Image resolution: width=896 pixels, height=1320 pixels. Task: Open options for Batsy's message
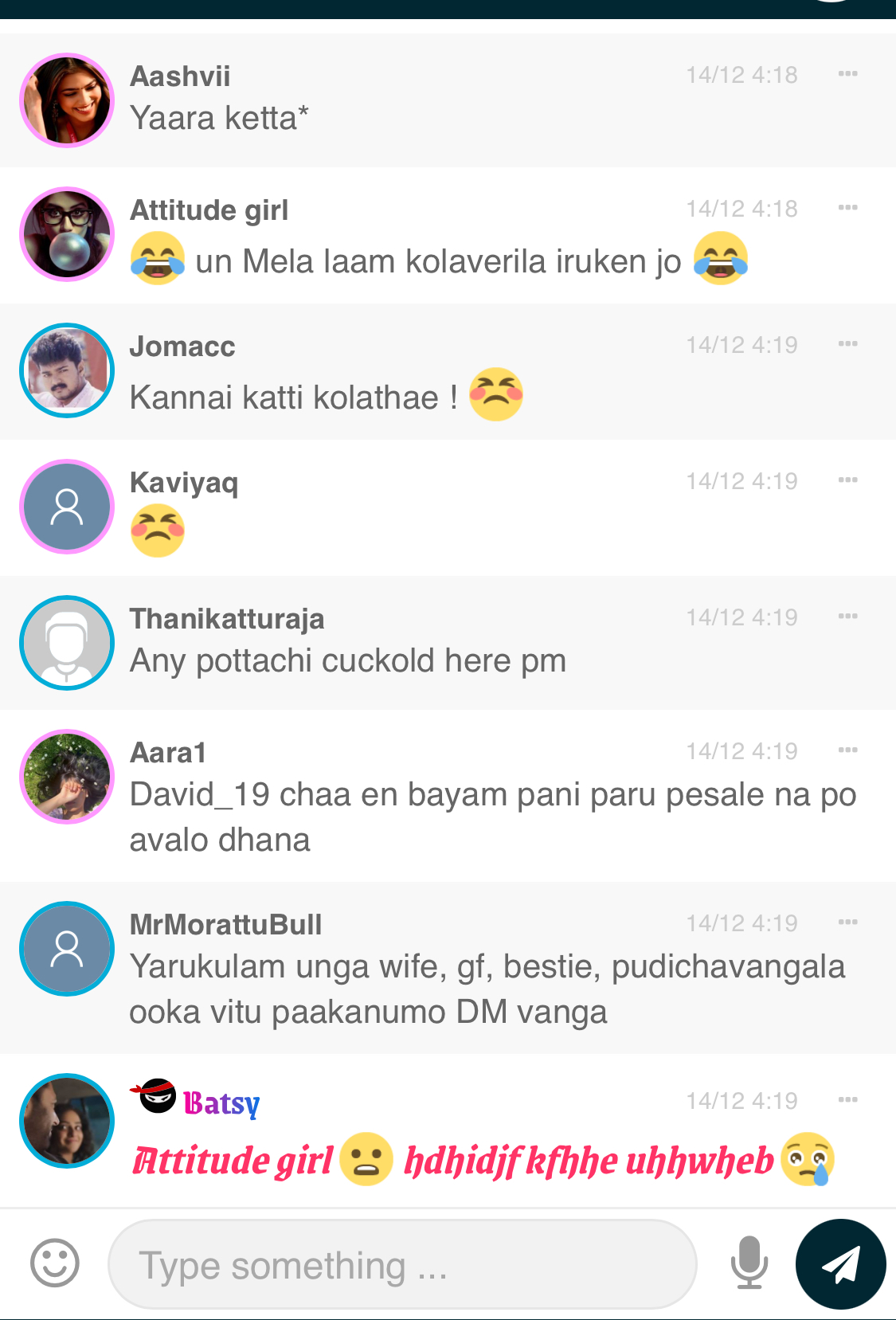(847, 1100)
